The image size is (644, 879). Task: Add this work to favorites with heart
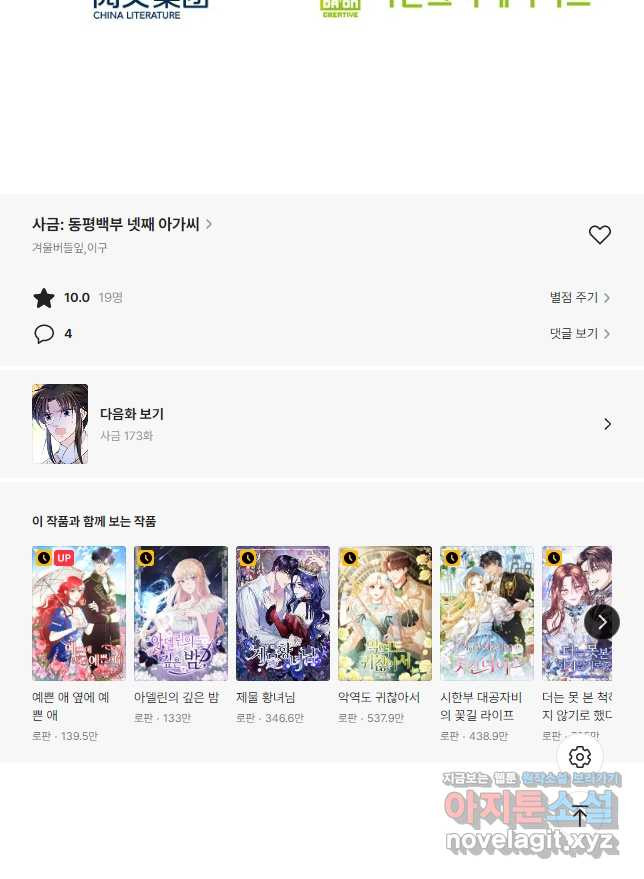pos(599,235)
